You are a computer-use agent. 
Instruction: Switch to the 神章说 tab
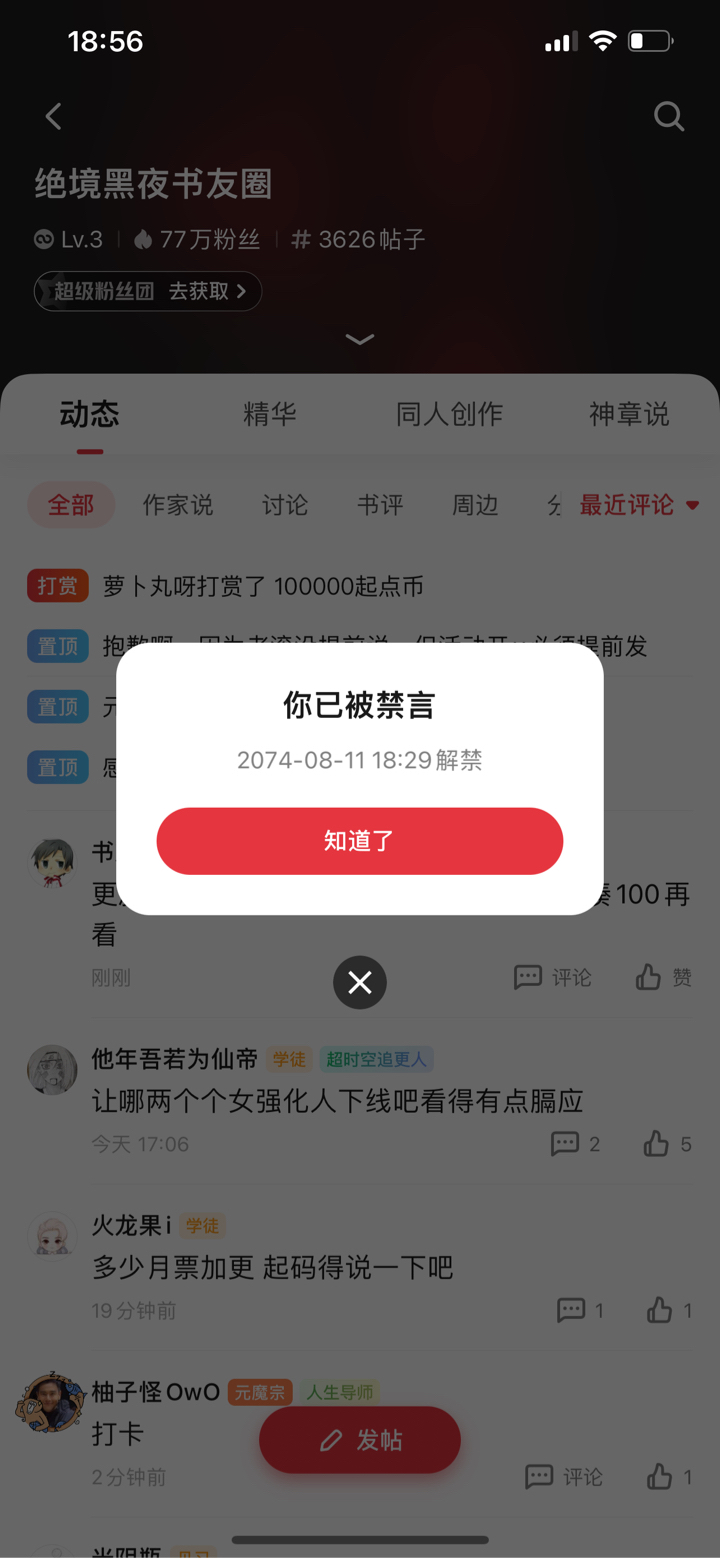pyautogui.click(x=628, y=414)
